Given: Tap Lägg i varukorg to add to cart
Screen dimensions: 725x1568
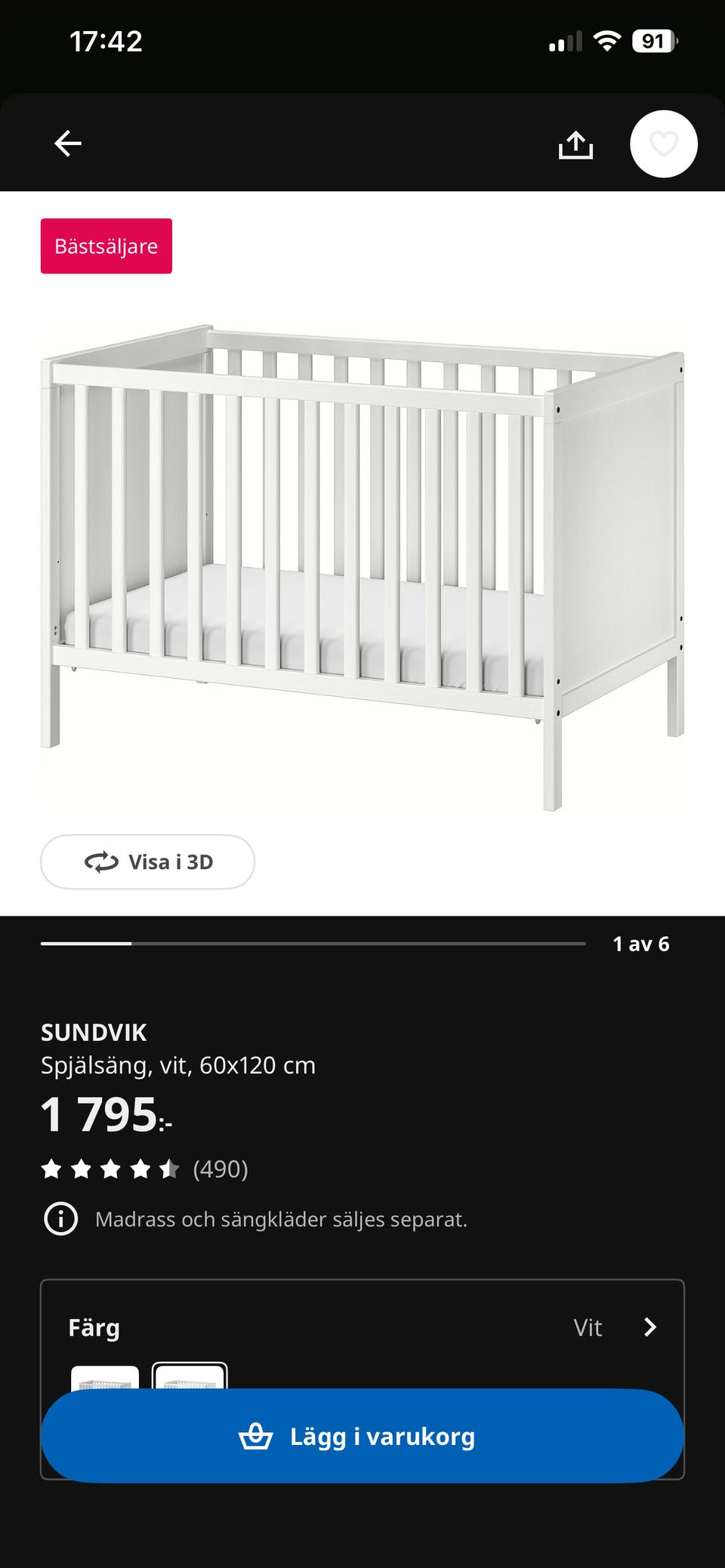Looking at the screenshot, I should coord(362,1436).
